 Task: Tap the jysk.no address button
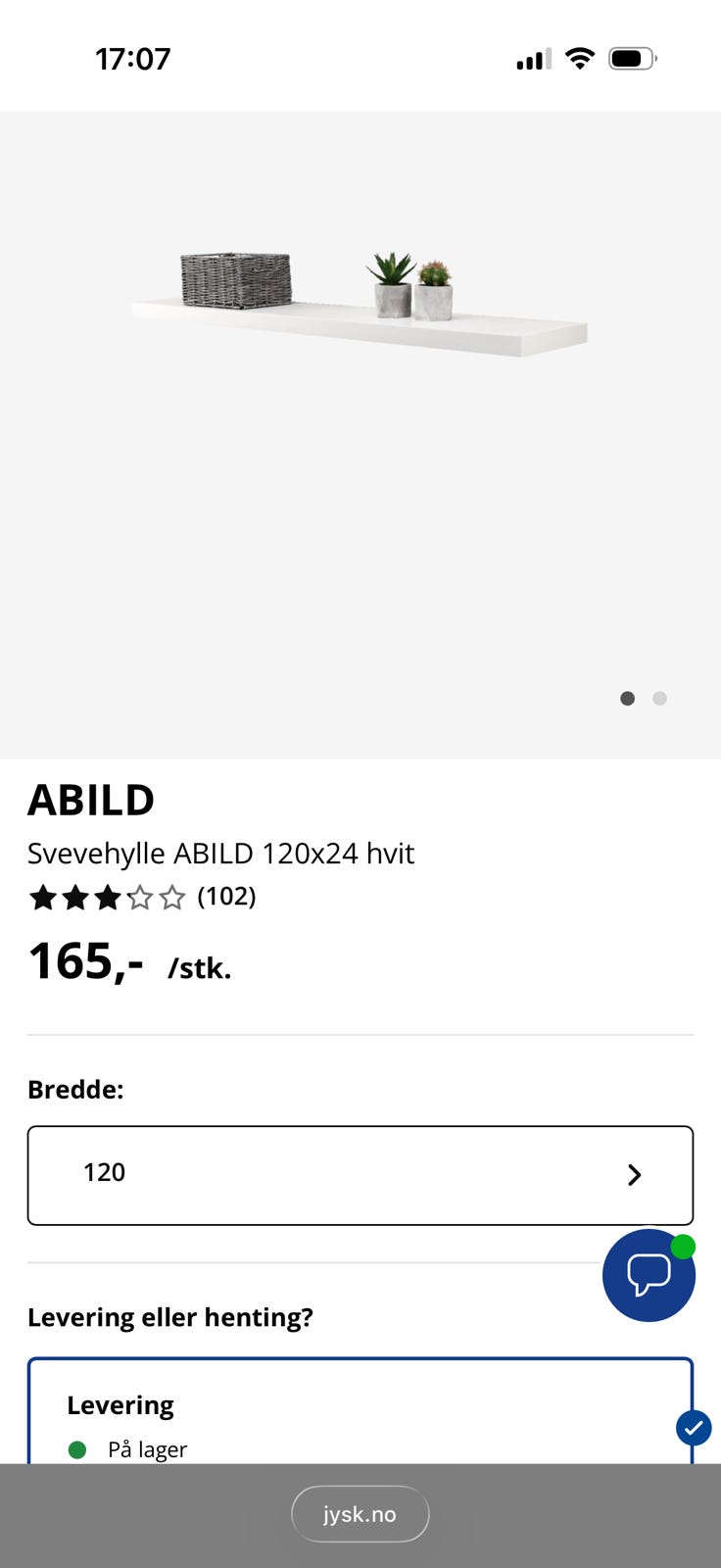point(360,1513)
